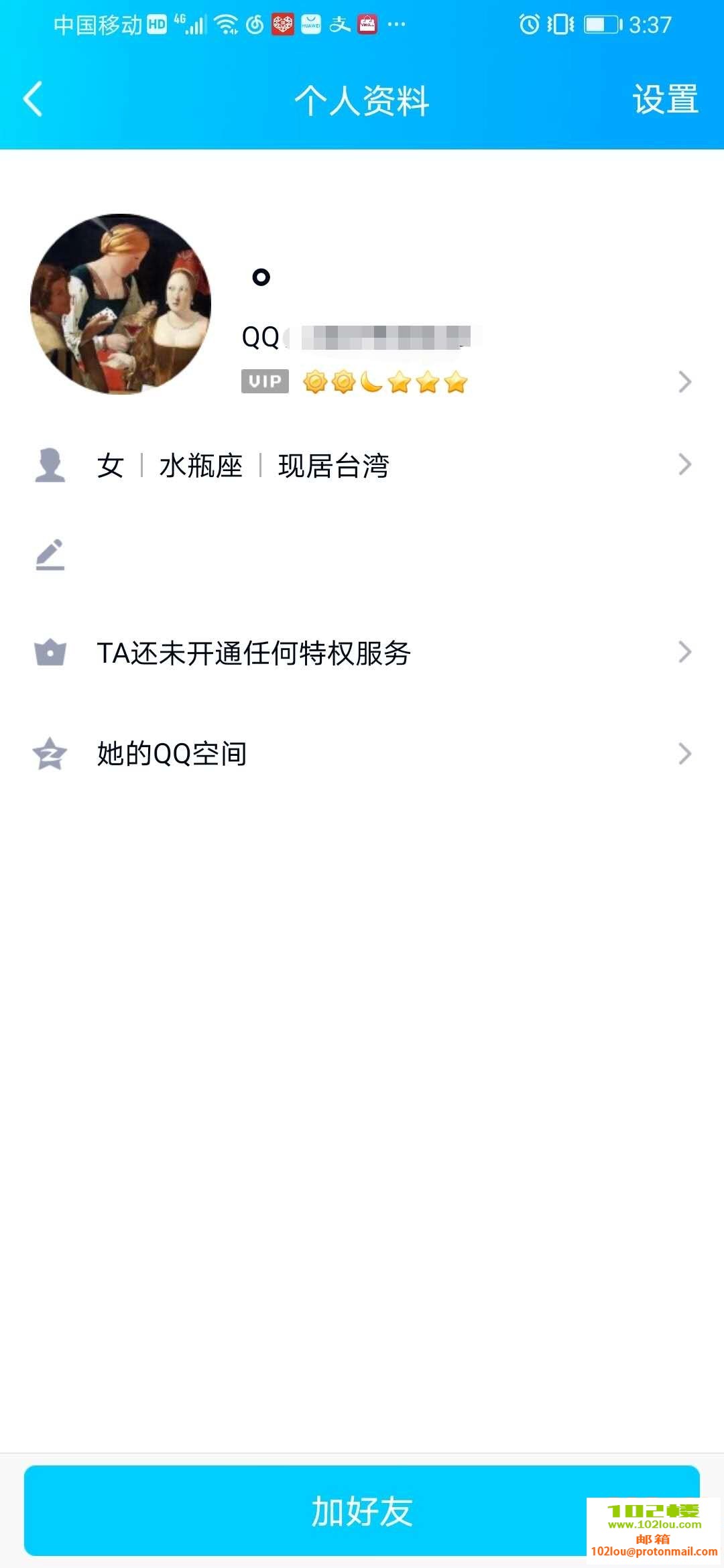Go back using the top-left arrow

34,99
